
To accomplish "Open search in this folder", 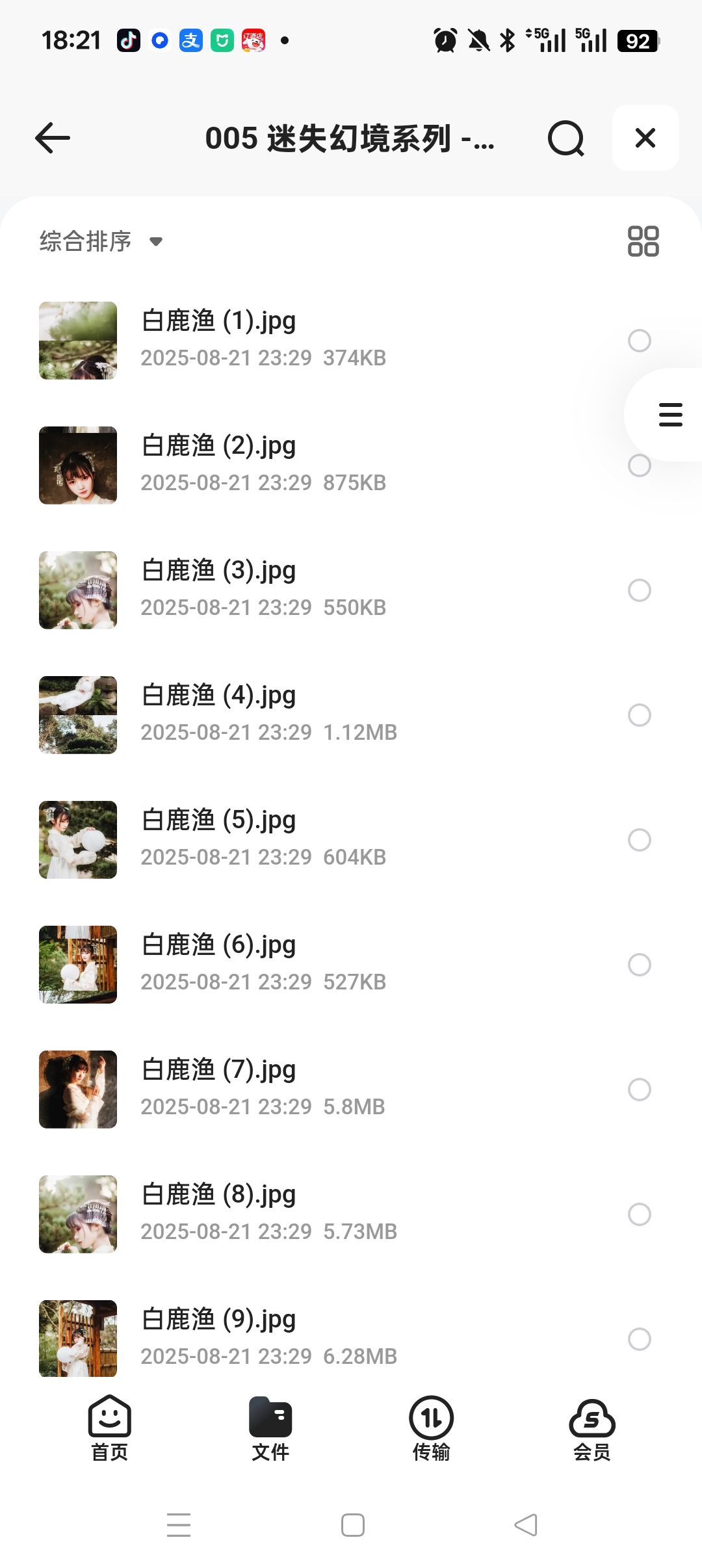I will [x=565, y=138].
